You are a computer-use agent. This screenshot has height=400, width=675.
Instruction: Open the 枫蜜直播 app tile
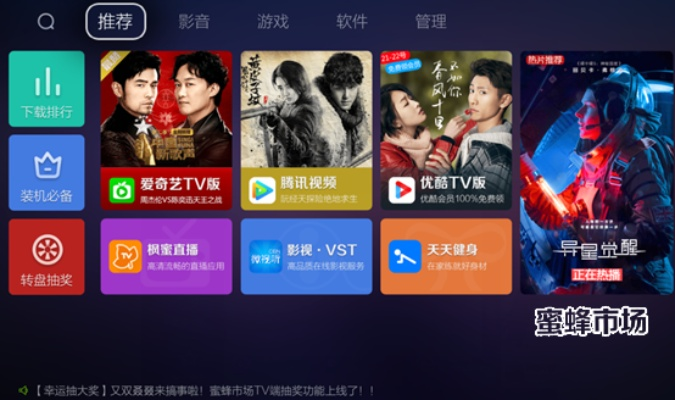[x=166, y=257]
